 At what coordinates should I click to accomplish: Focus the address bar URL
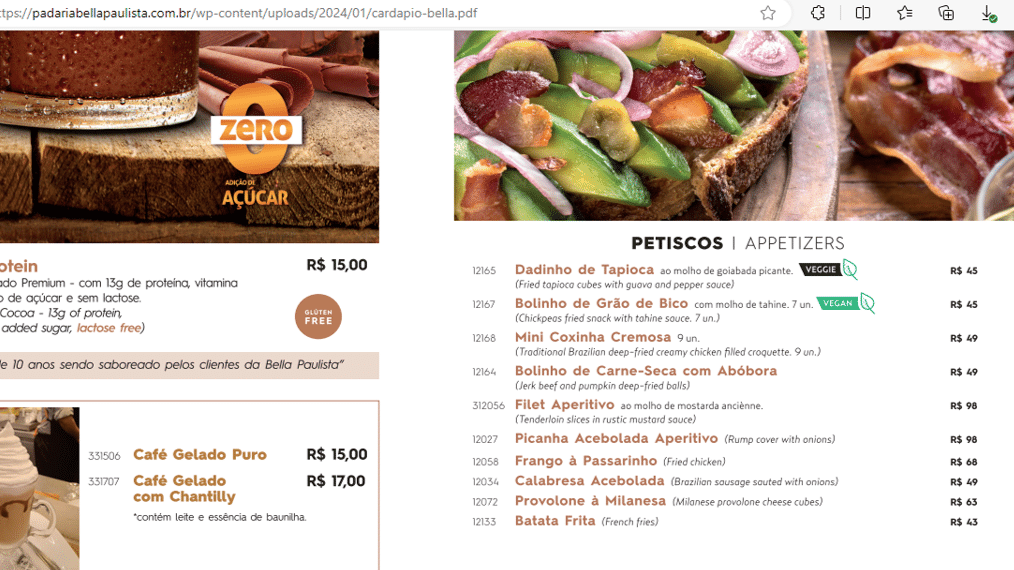300,13
